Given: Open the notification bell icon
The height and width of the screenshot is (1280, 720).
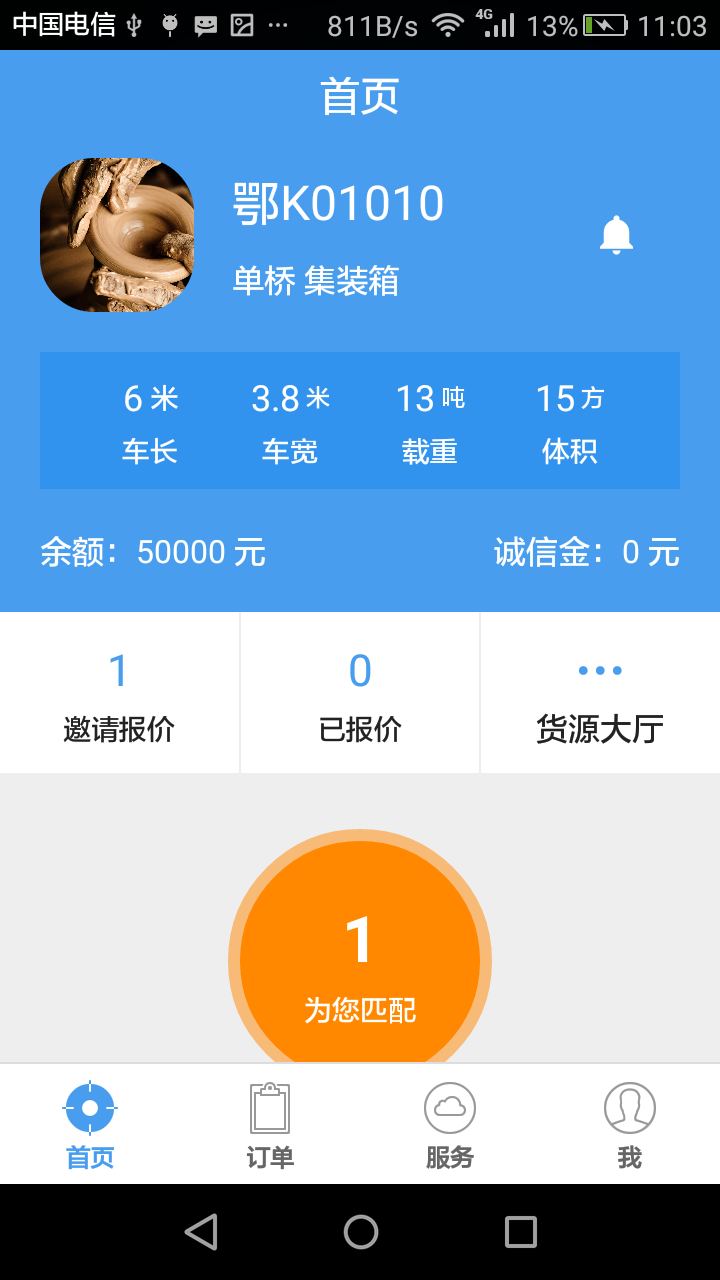Looking at the screenshot, I should pos(617,234).
